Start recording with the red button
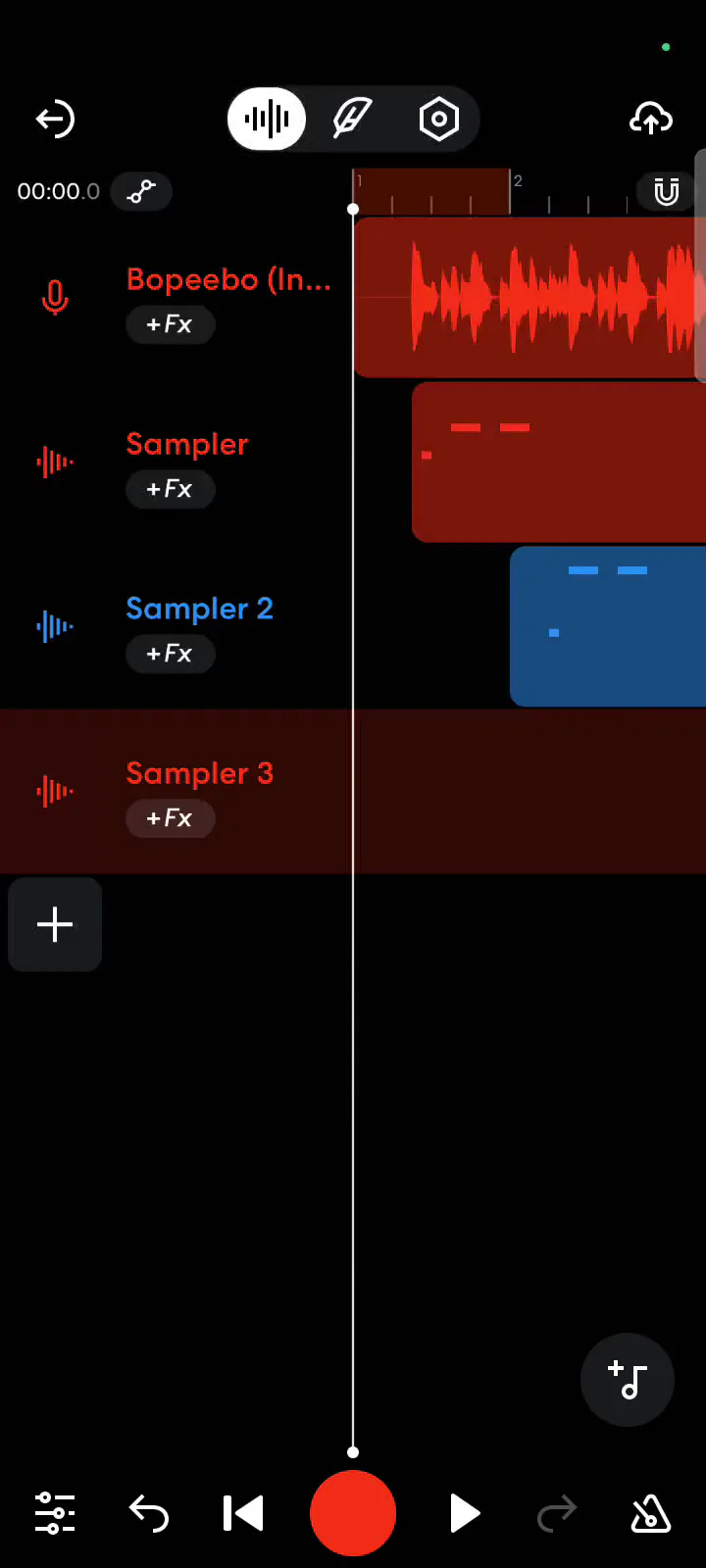This screenshot has width=706, height=1568. [353, 1513]
